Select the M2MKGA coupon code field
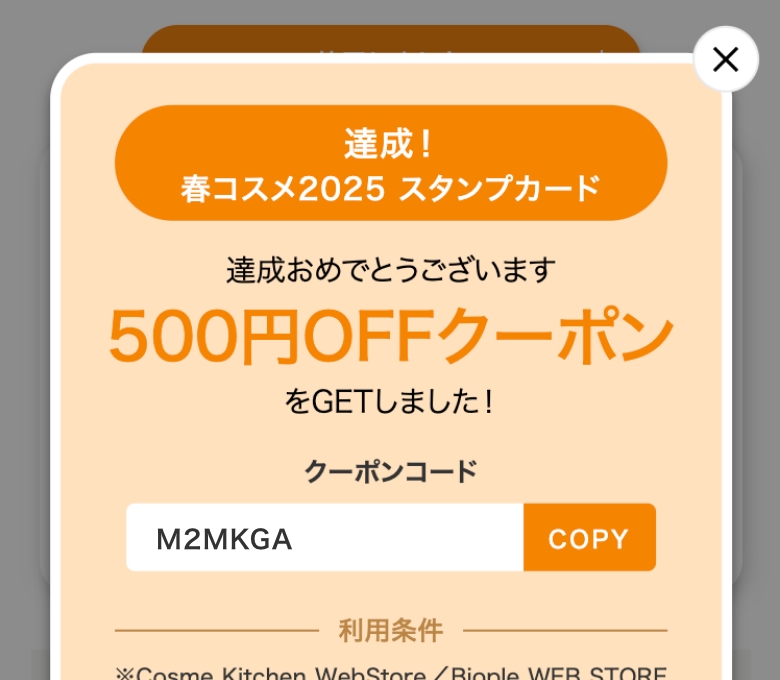Image resolution: width=780 pixels, height=680 pixels. tap(324, 538)
